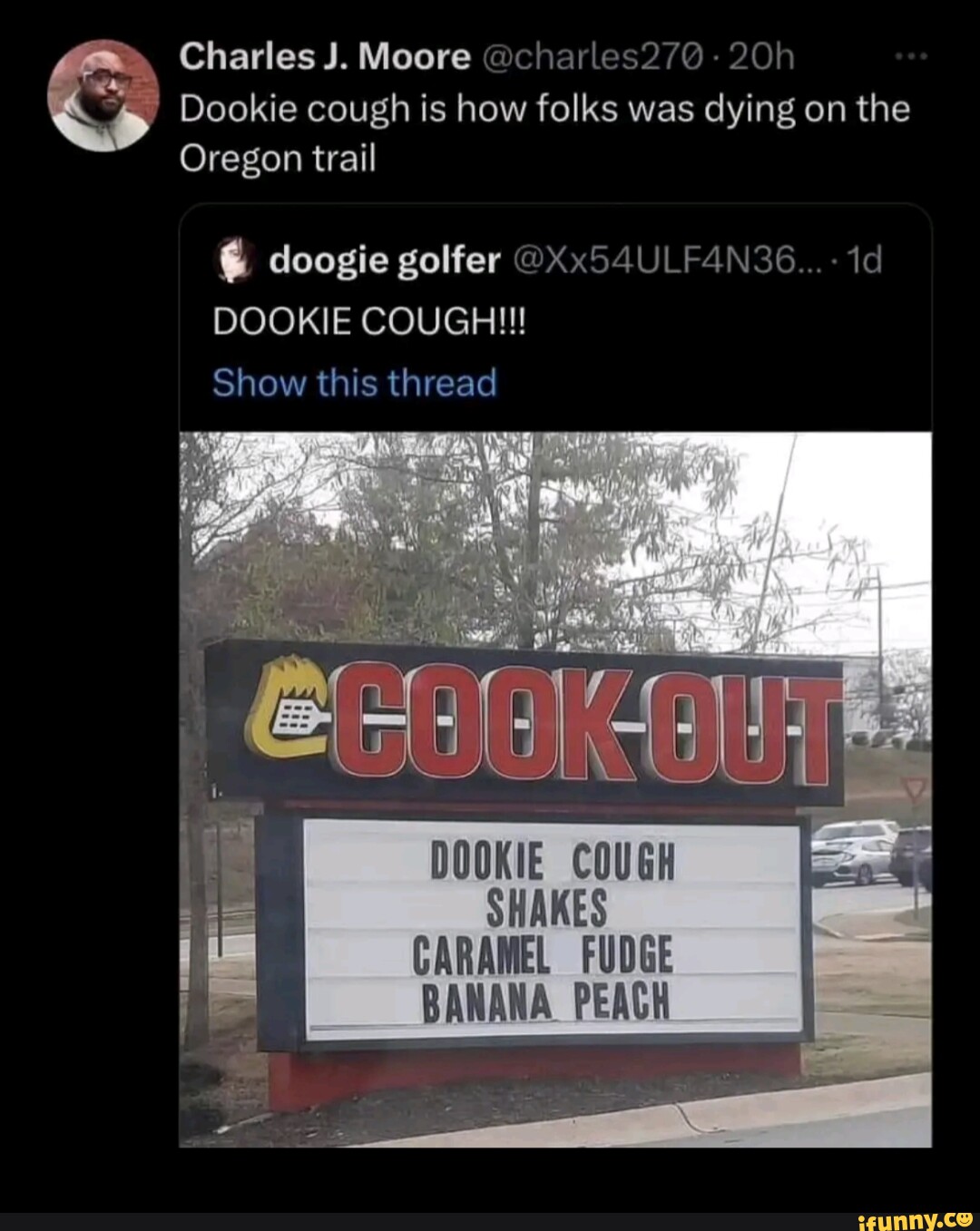Open the tweet's three-dot overflow menu
This screenshot has width=980, height=1231.
point(910,57)
